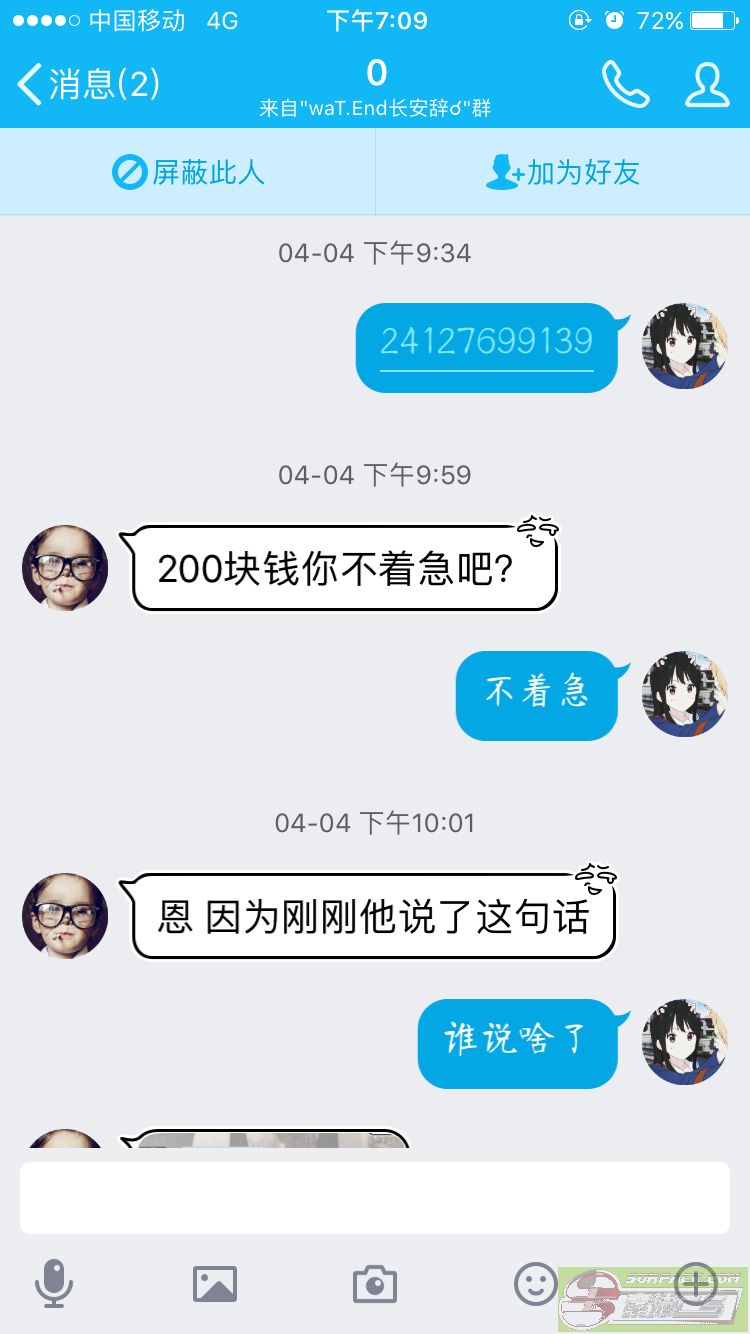The height and width of the screenshot is (1334, 750).
Task: Record a voice message with the microphone
Action: click(x=54, y=1283)
